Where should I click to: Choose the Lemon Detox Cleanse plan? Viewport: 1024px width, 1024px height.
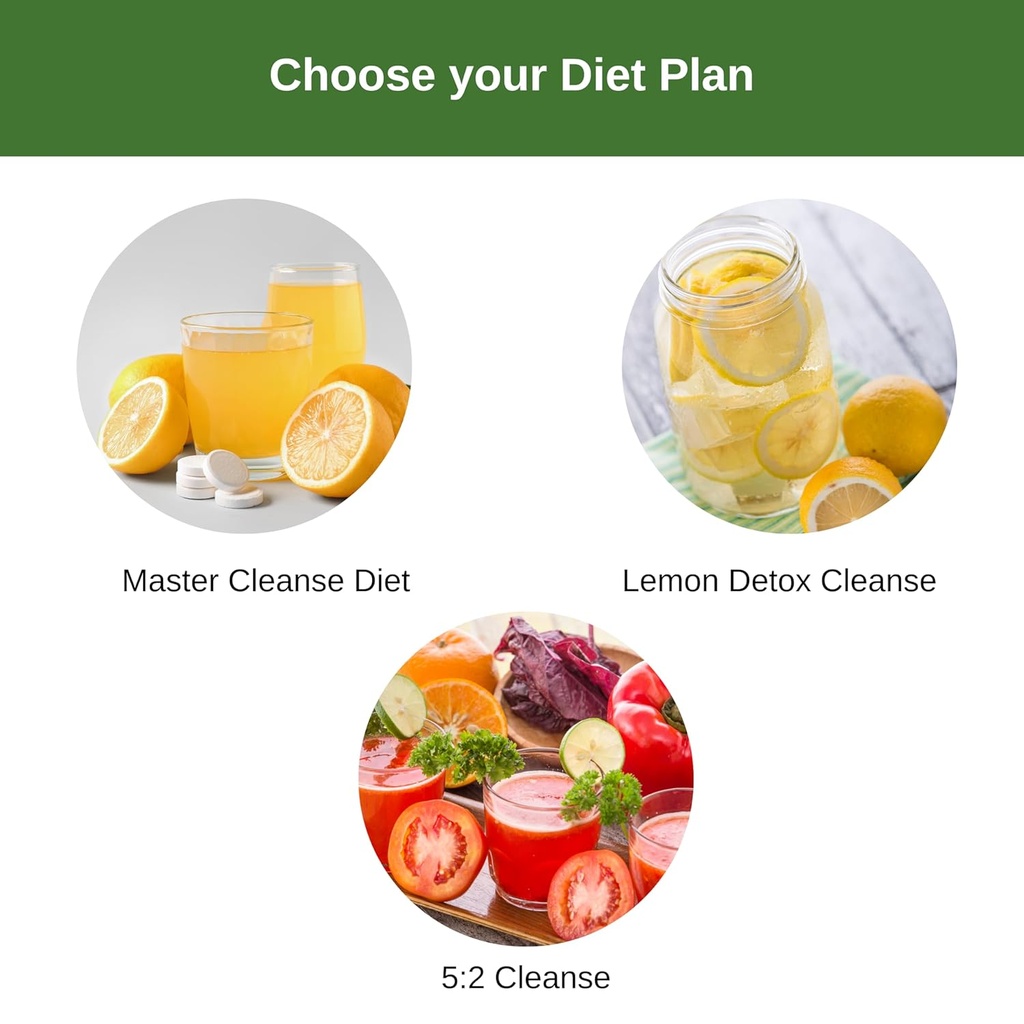coord(789,366)
